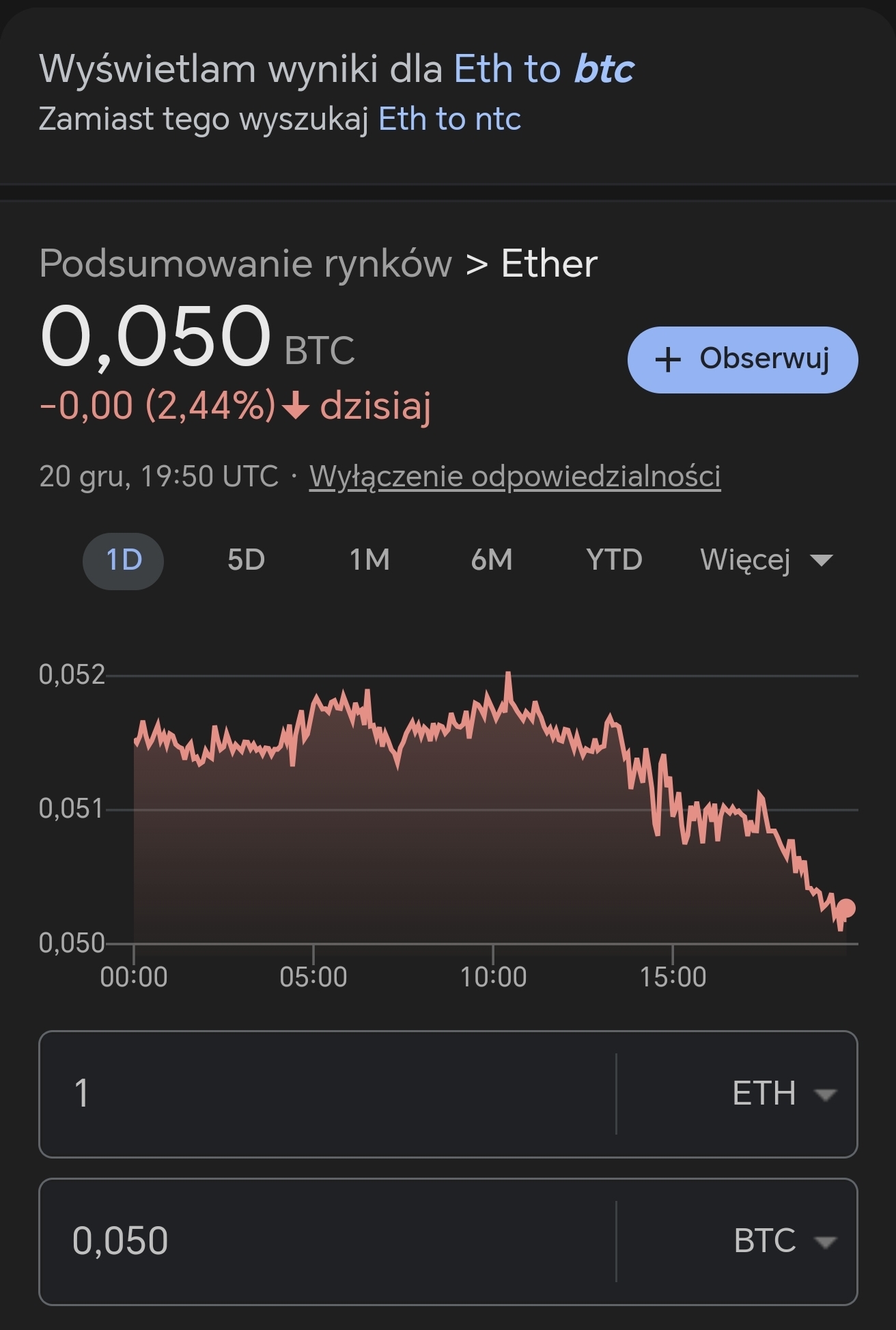This screenshot has width=896, height=1330.
Task: Show the 1M chart range
Action: click(369, 561)
